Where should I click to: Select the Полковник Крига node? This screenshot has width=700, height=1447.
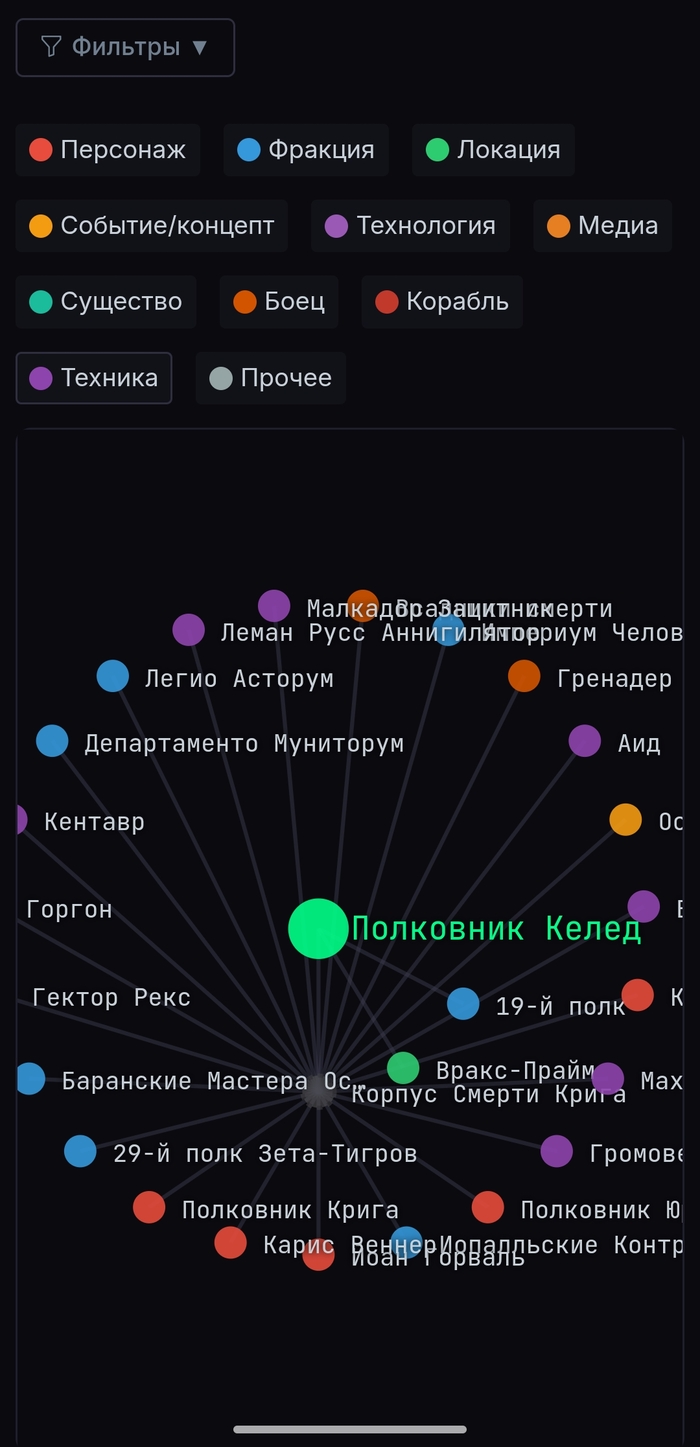pyautogui.click(x=149, y=1207)
